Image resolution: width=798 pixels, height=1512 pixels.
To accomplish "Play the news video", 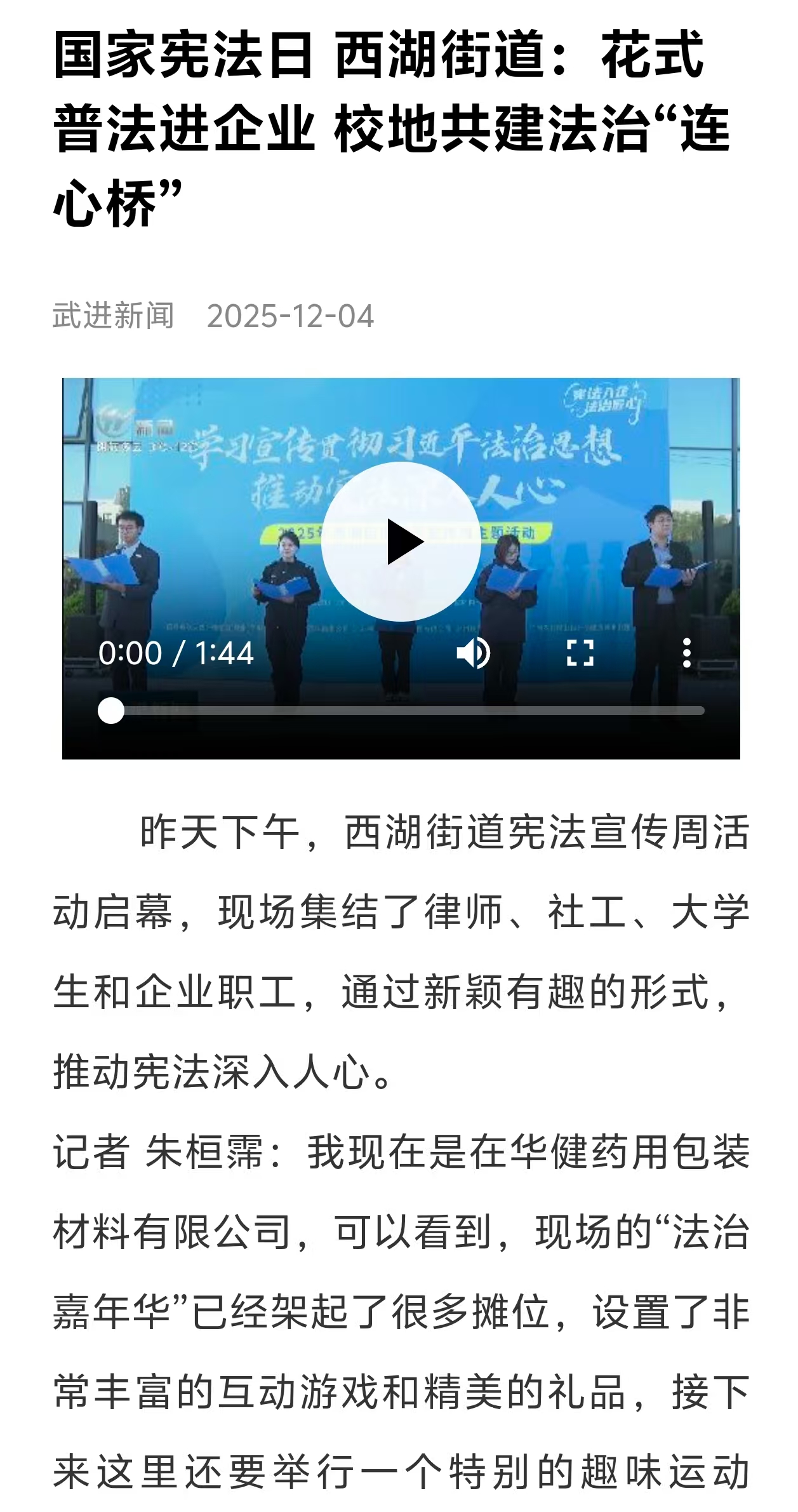I will (x=401, y=542).
